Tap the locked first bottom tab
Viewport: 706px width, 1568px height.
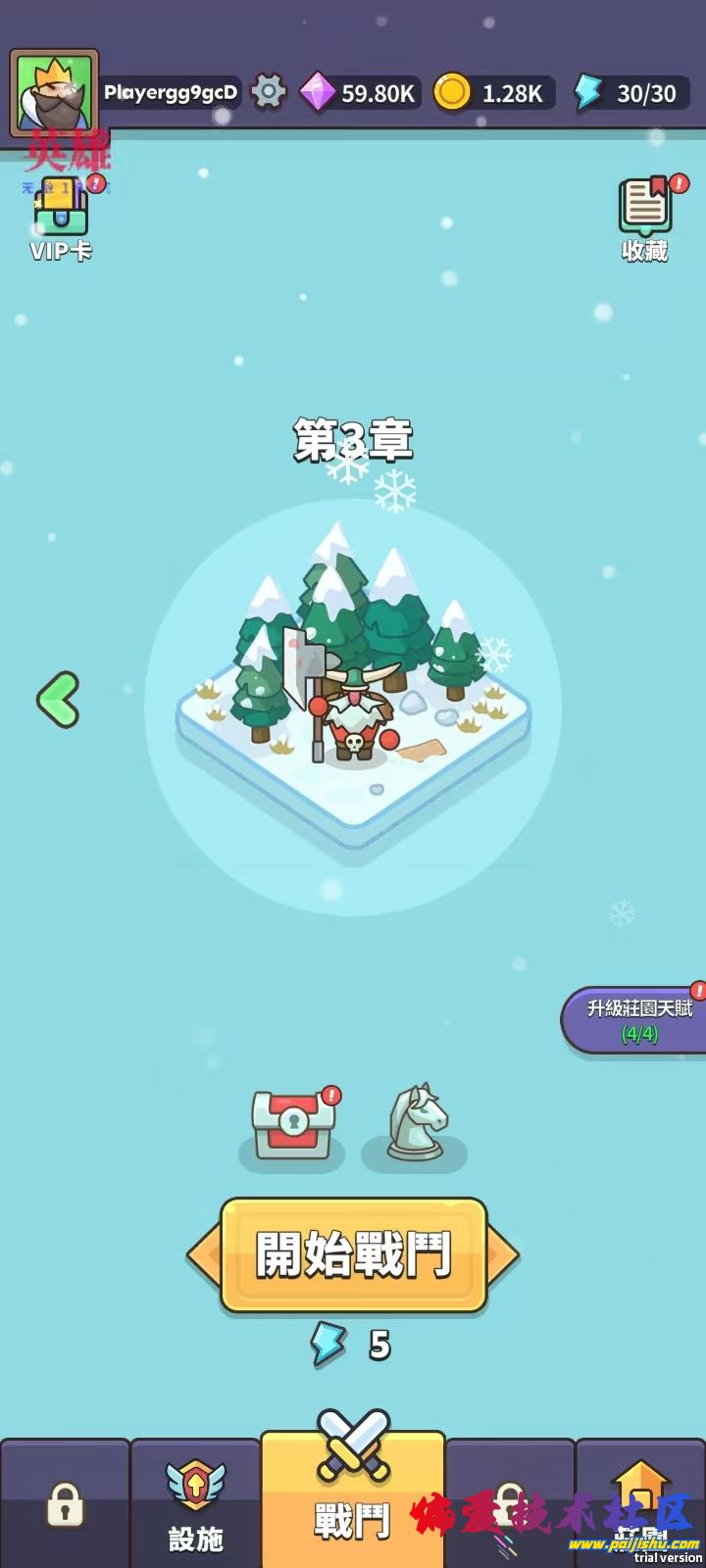[65, 1504]
